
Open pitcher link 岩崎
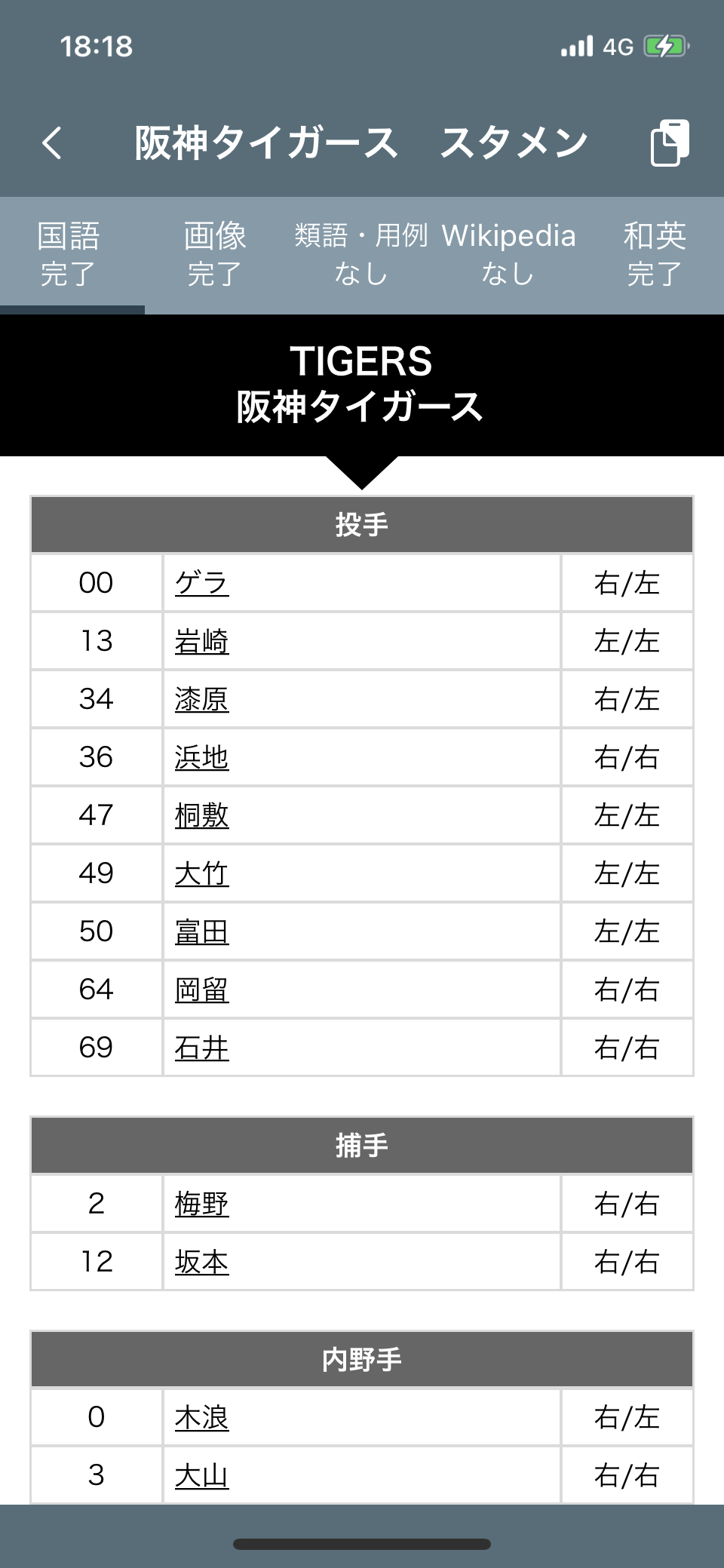click(x=201, y=641)
